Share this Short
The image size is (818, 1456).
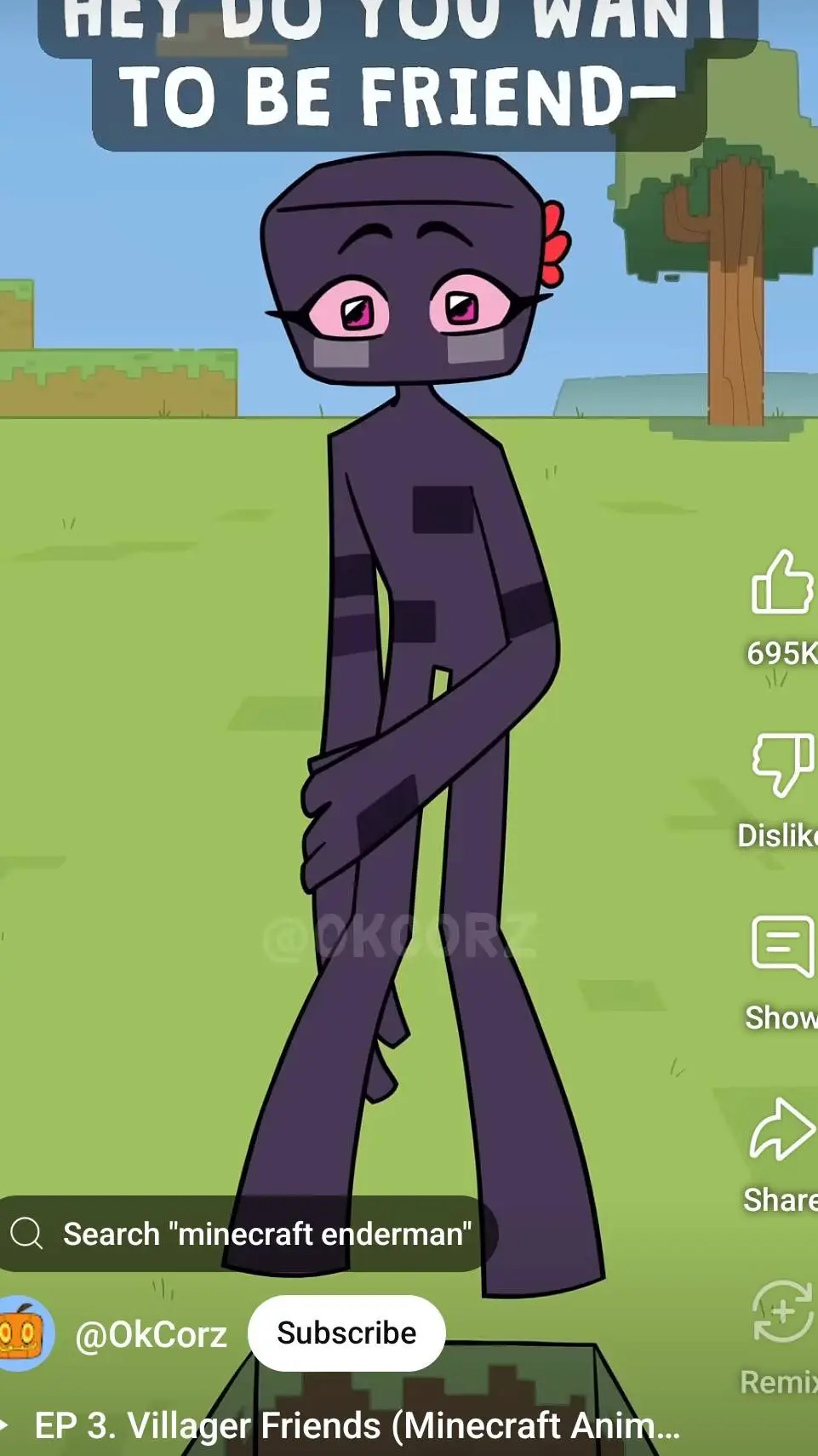click(781, 1131)
